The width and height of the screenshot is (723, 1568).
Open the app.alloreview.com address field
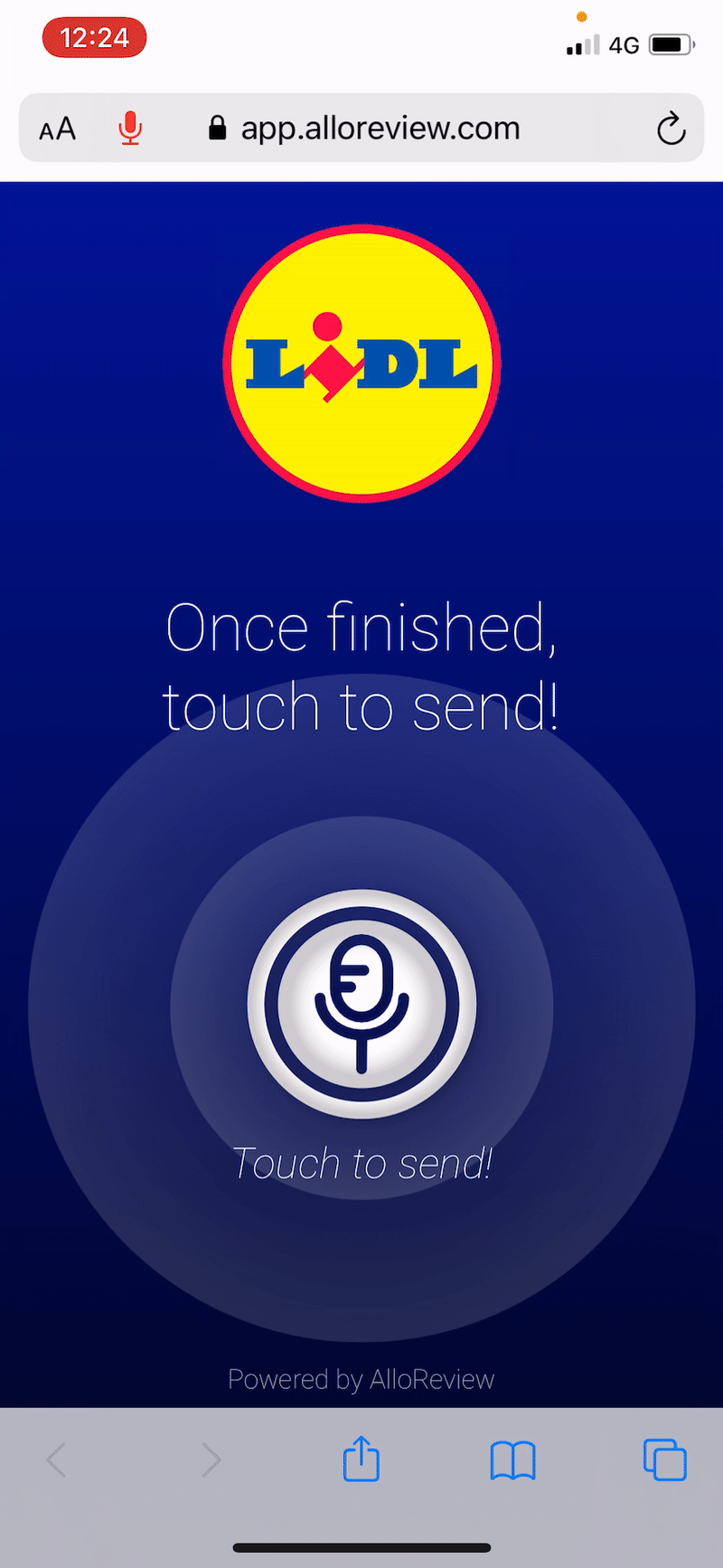(x=380, y=128)
